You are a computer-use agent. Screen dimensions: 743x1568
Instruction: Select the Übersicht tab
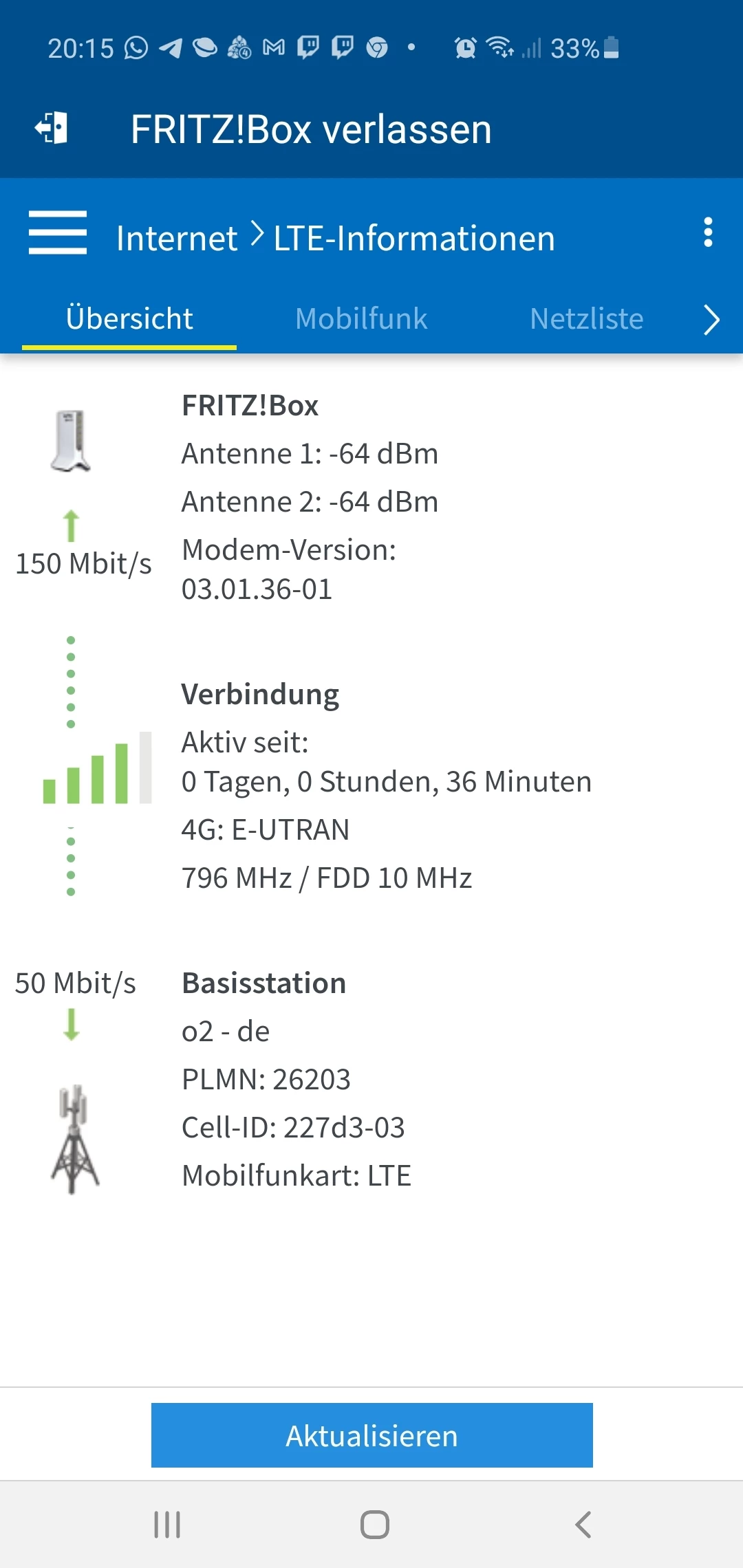click(129, 319)
